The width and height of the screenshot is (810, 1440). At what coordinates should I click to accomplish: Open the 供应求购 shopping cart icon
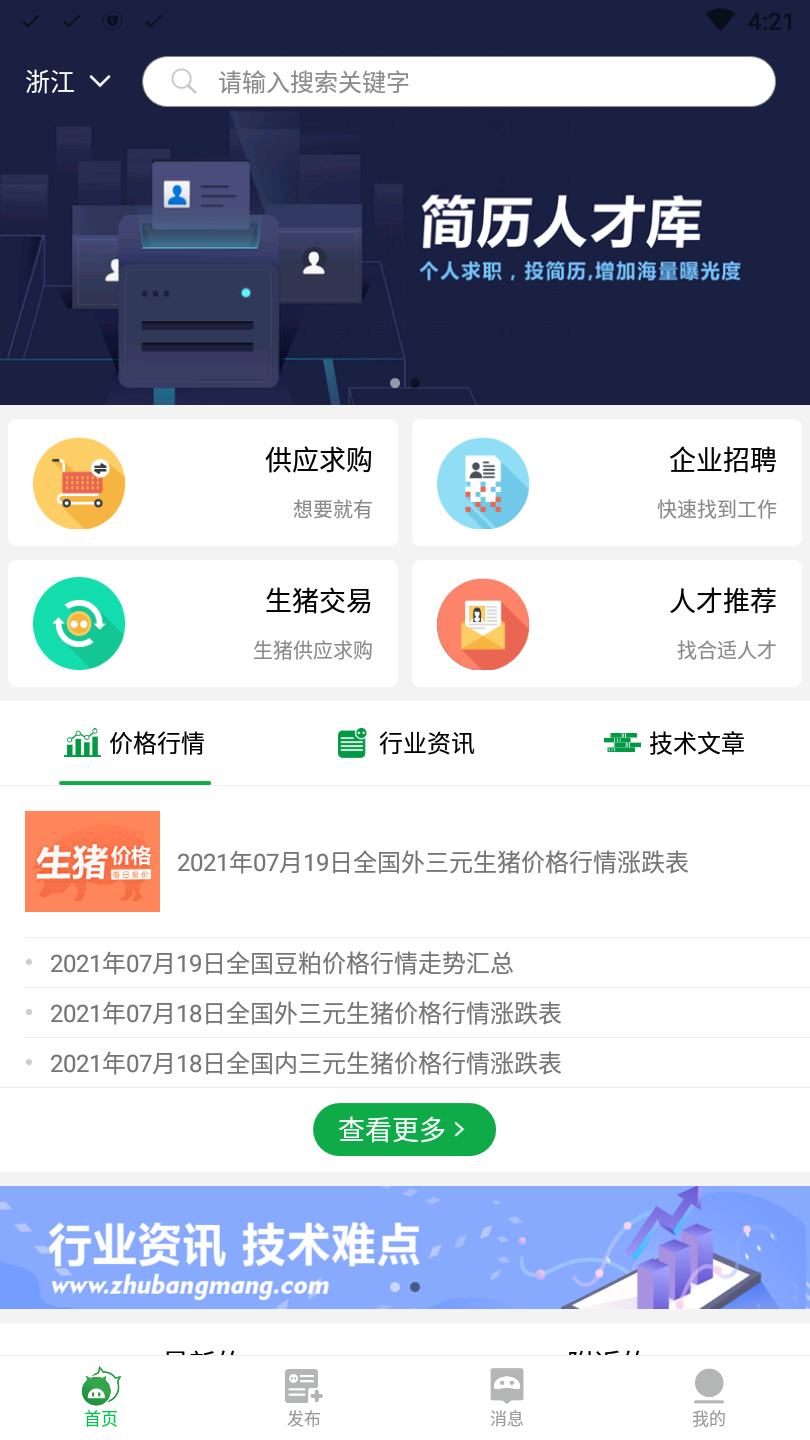79,483
